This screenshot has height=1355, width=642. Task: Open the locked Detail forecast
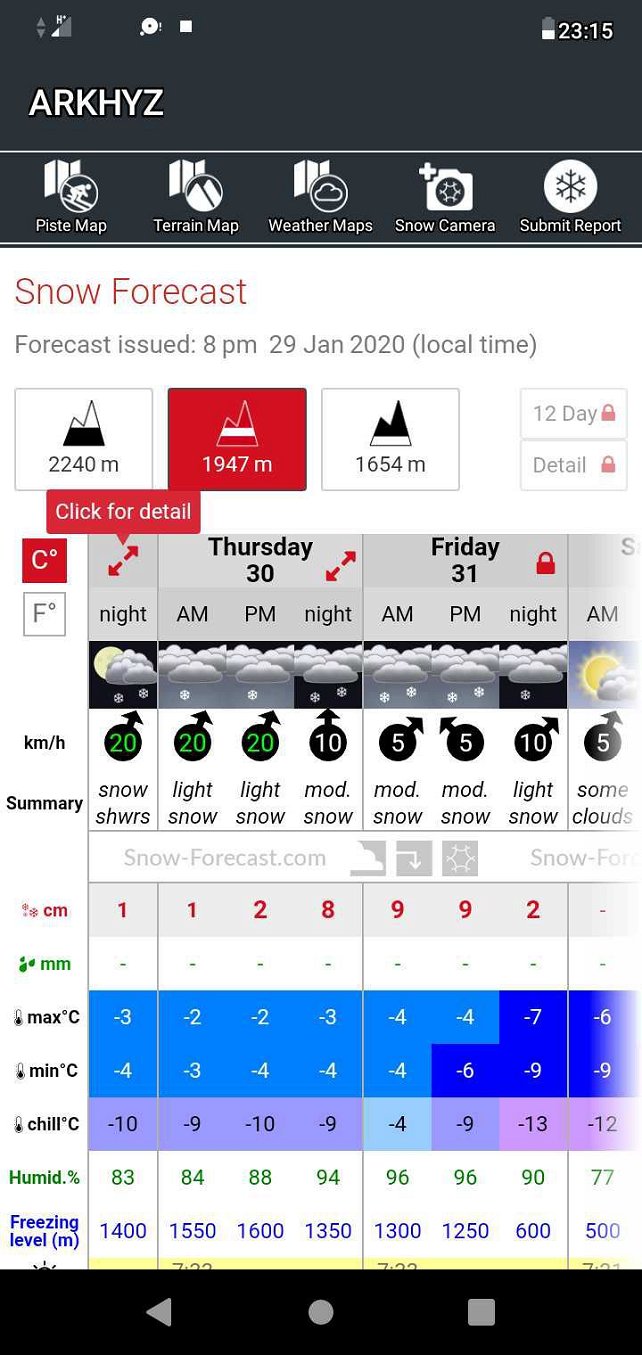pos(574,465)
